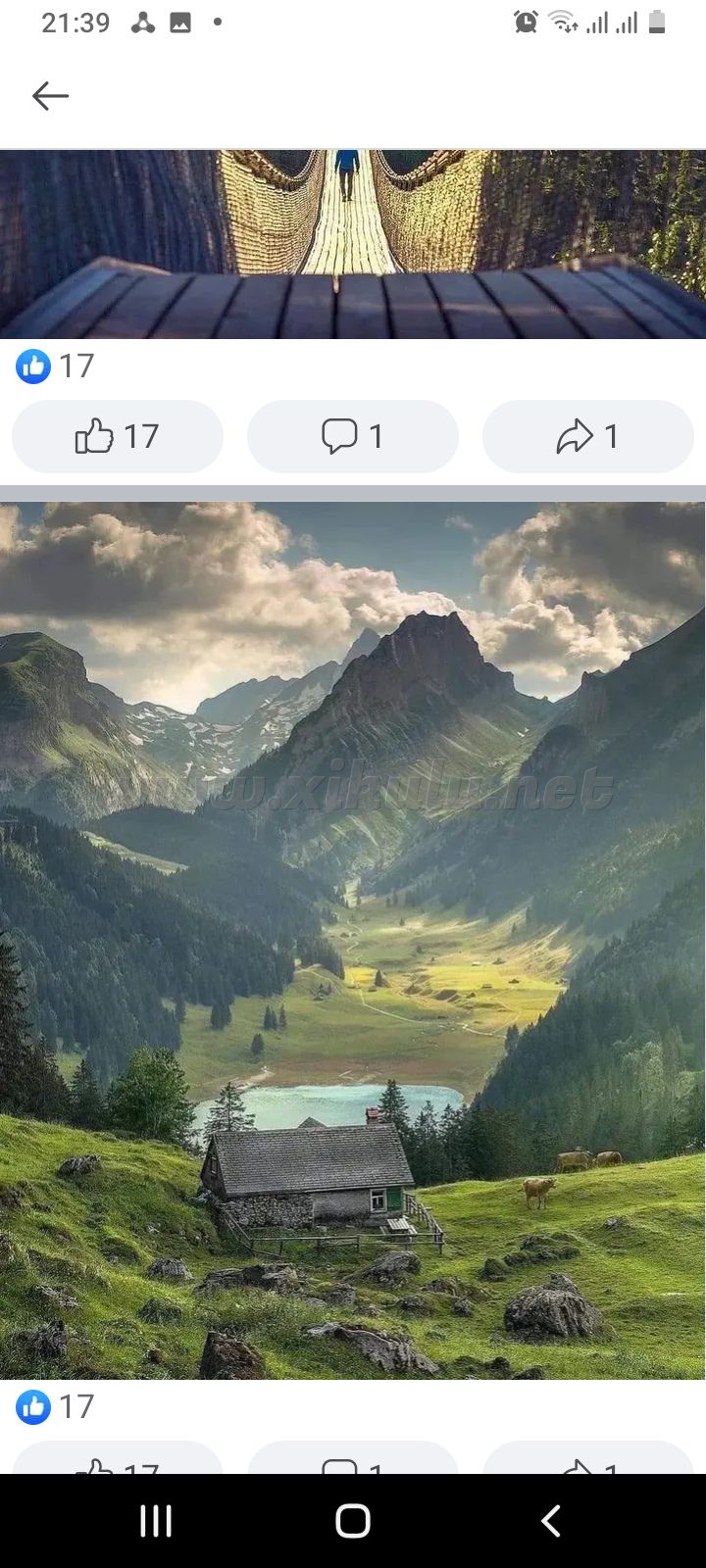This screenshot has width=706, height=1568.
Task: Open recent apps from navigation bar
Action: 156,1521
